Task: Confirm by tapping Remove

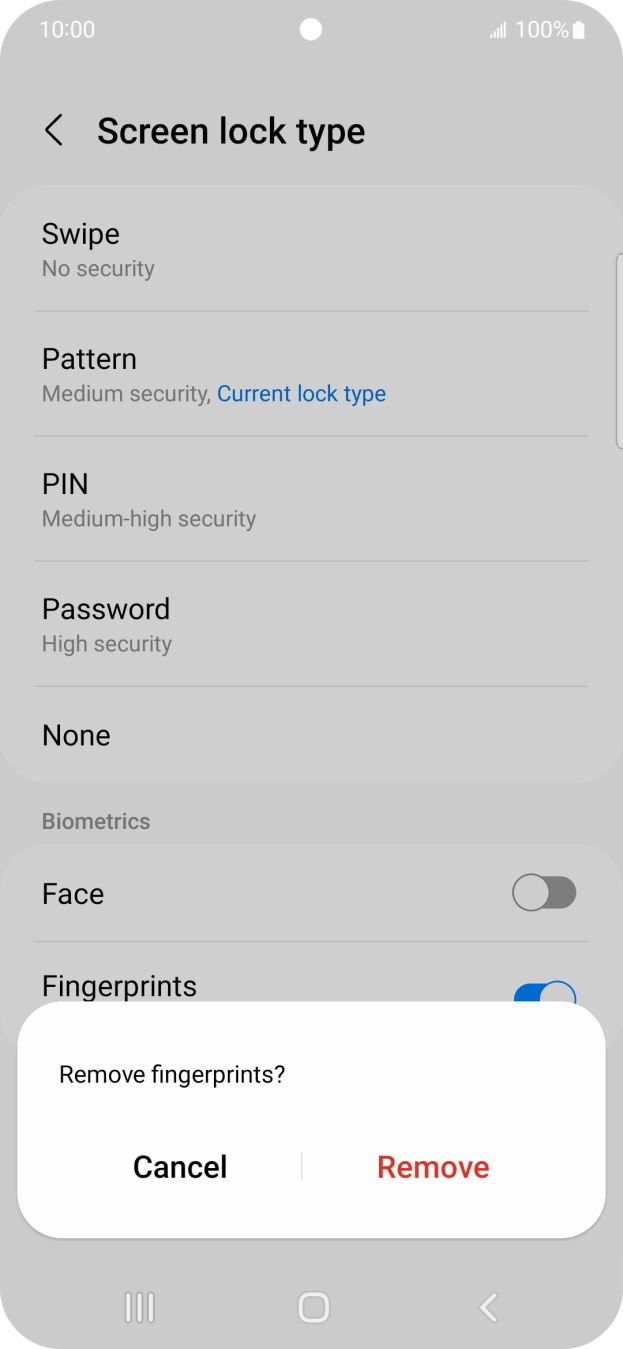Action: pyautogui.click(x=433, y=1167)
